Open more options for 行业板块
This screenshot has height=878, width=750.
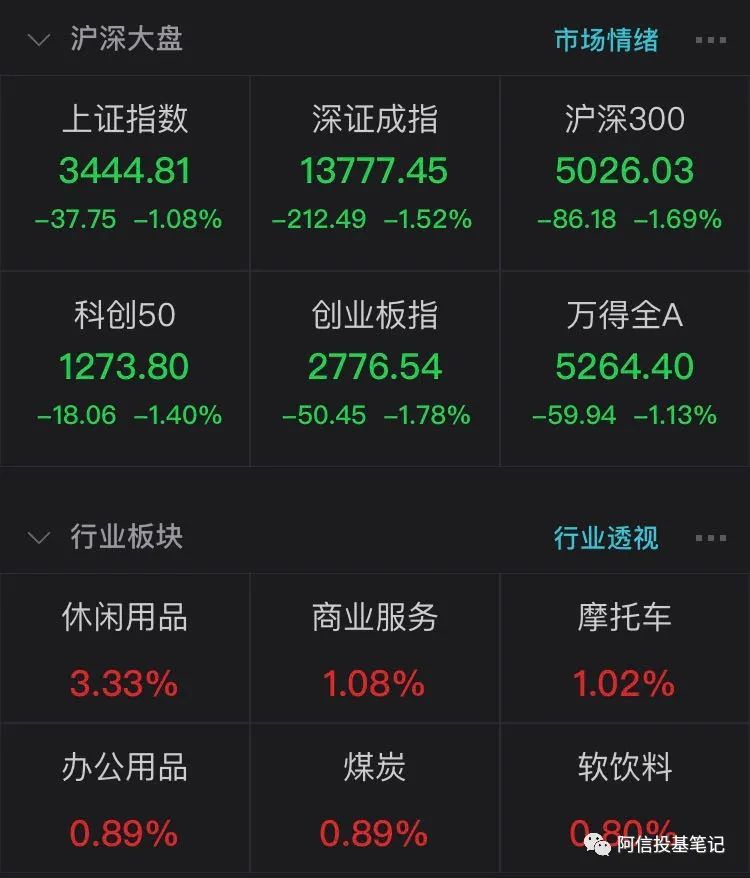point(710,538)
